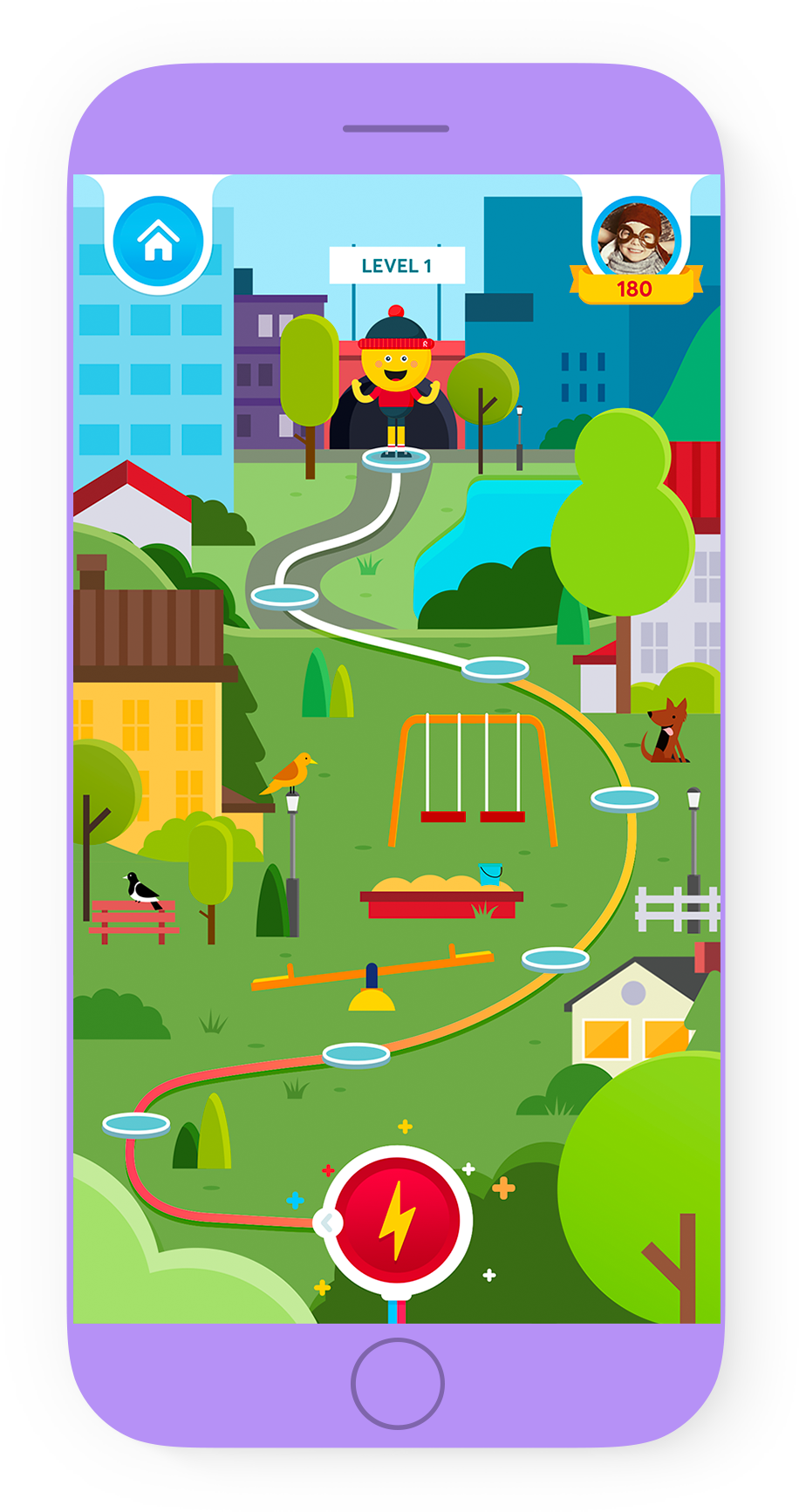Select the Level 1 character platform

point(396,458)
